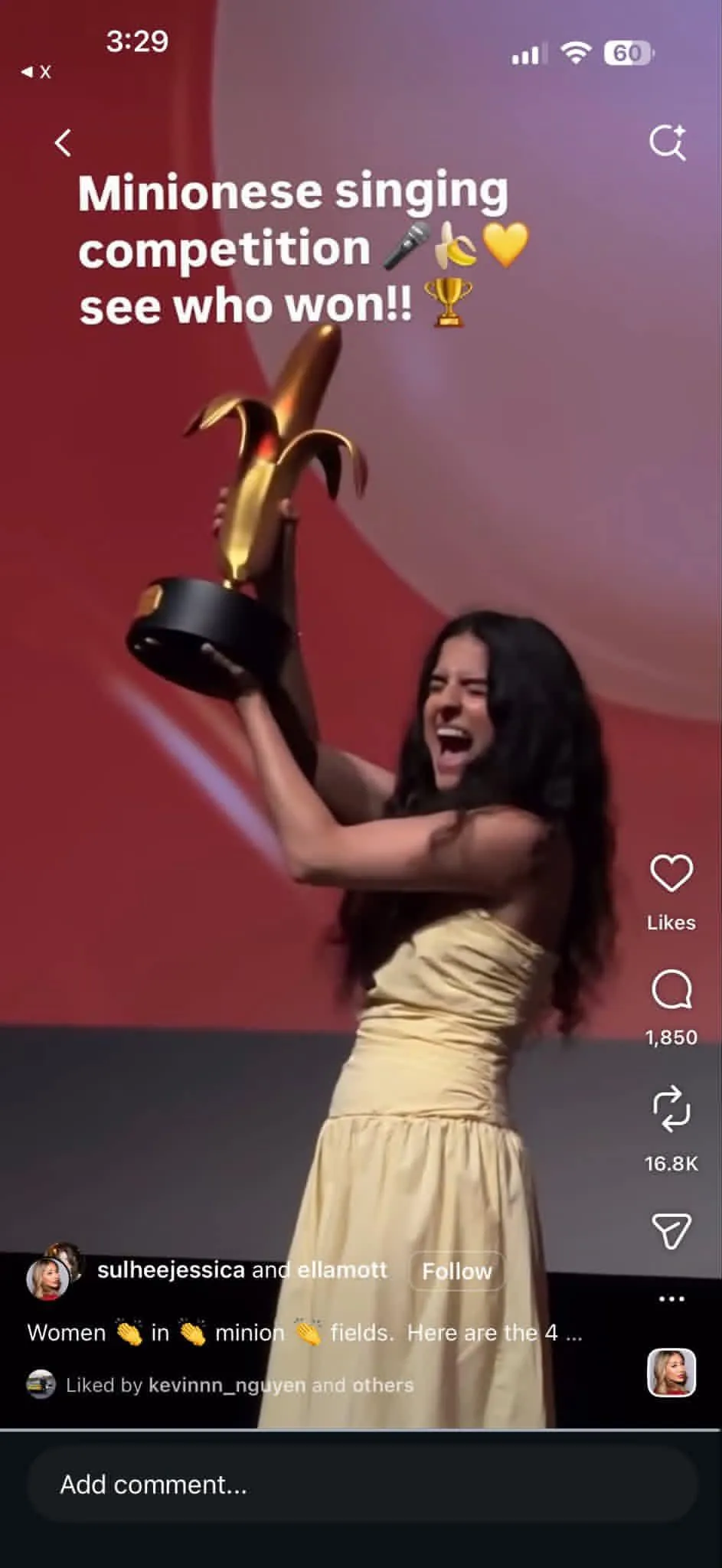Return to X via status bar shortcut
The height and width of the screenshot is (1568, 722).
pyautogui.click(x=36, y=72)
